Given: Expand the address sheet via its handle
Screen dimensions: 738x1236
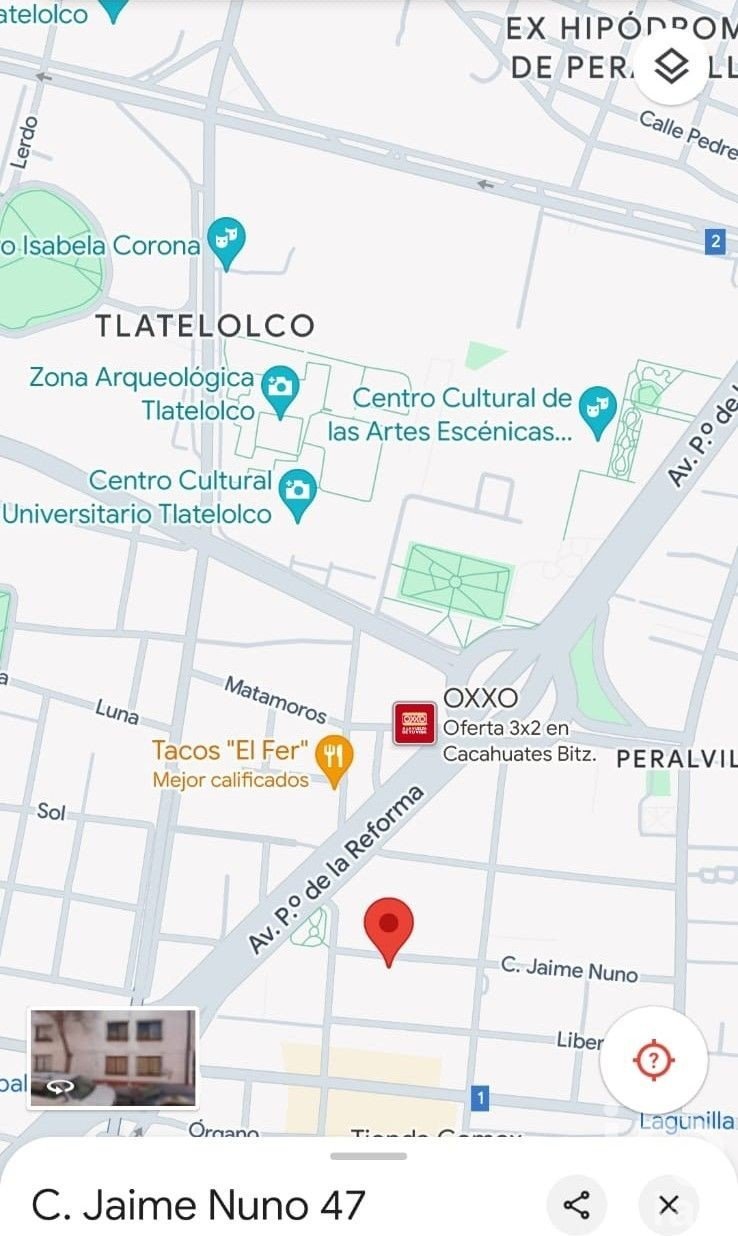Looking at the screenshot, I should coord(368,1156).
